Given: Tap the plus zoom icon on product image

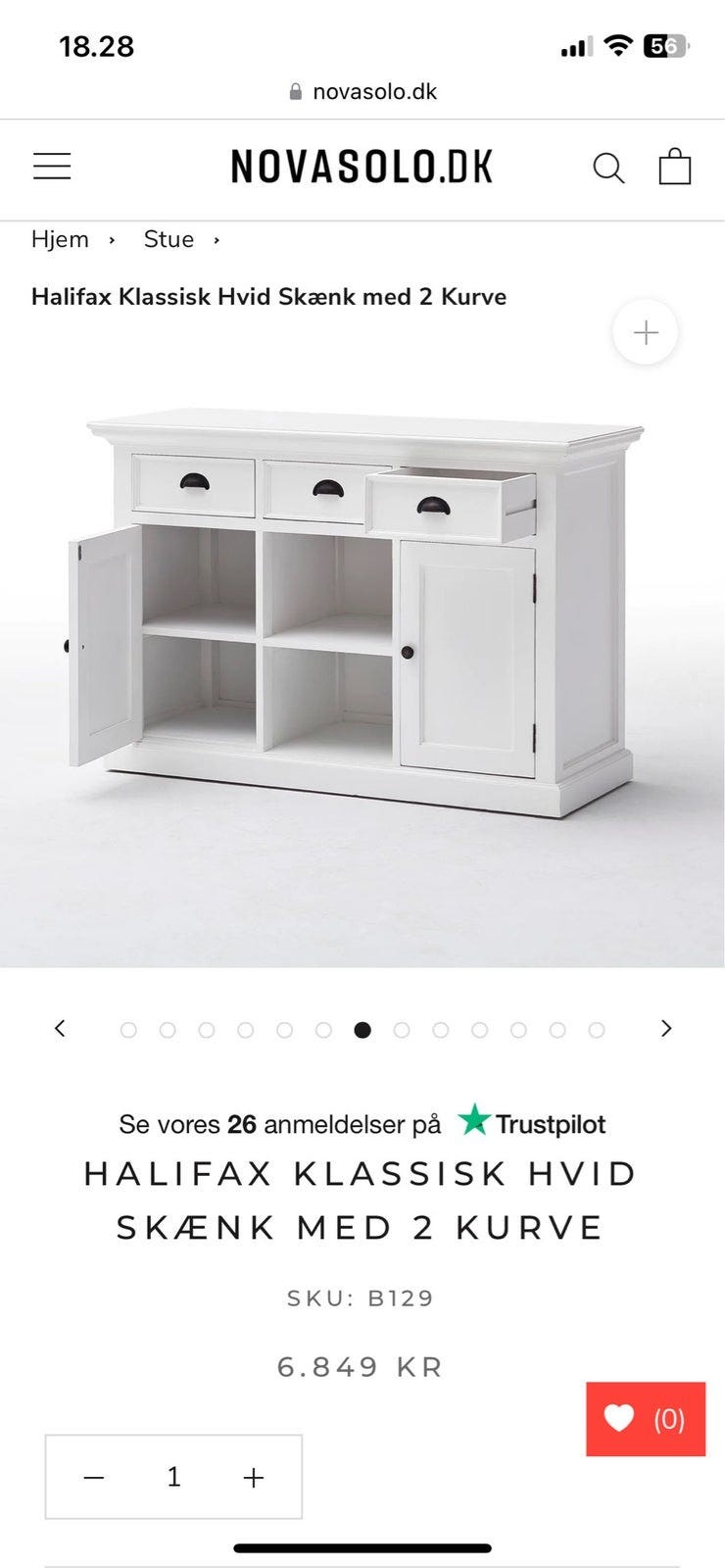Looking at the screenshot, I should [x=645, y=332].
